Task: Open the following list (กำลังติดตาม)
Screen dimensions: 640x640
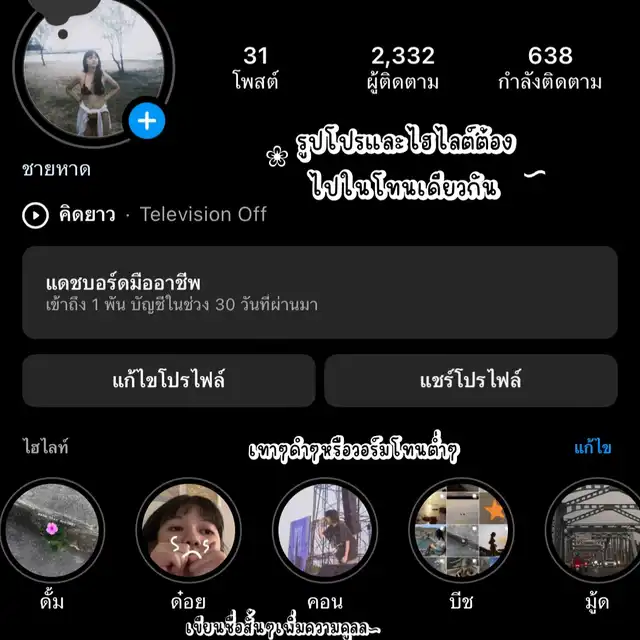Action: (550, 68)
